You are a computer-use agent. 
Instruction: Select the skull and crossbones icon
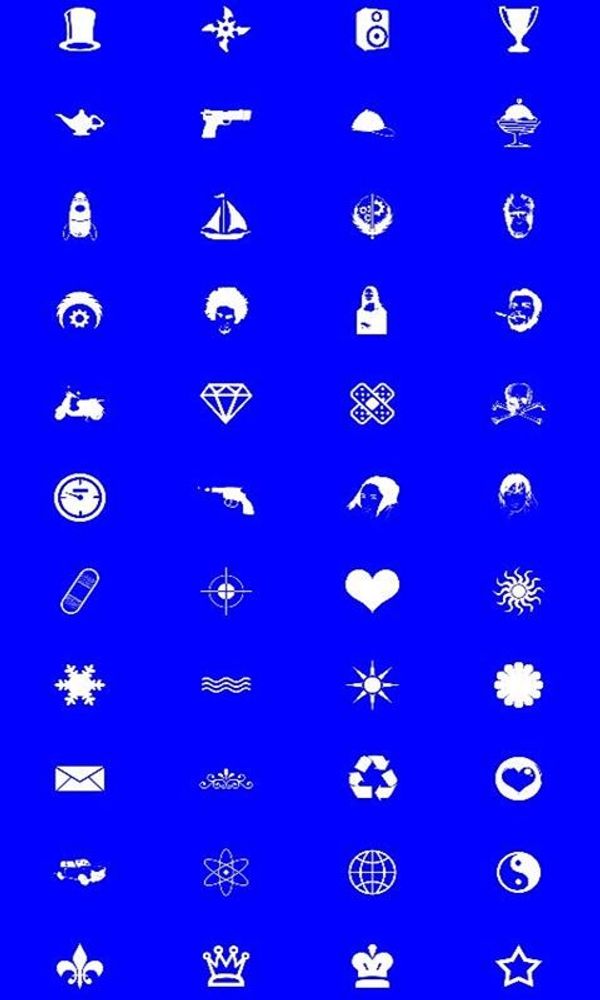tap(518, 406)
